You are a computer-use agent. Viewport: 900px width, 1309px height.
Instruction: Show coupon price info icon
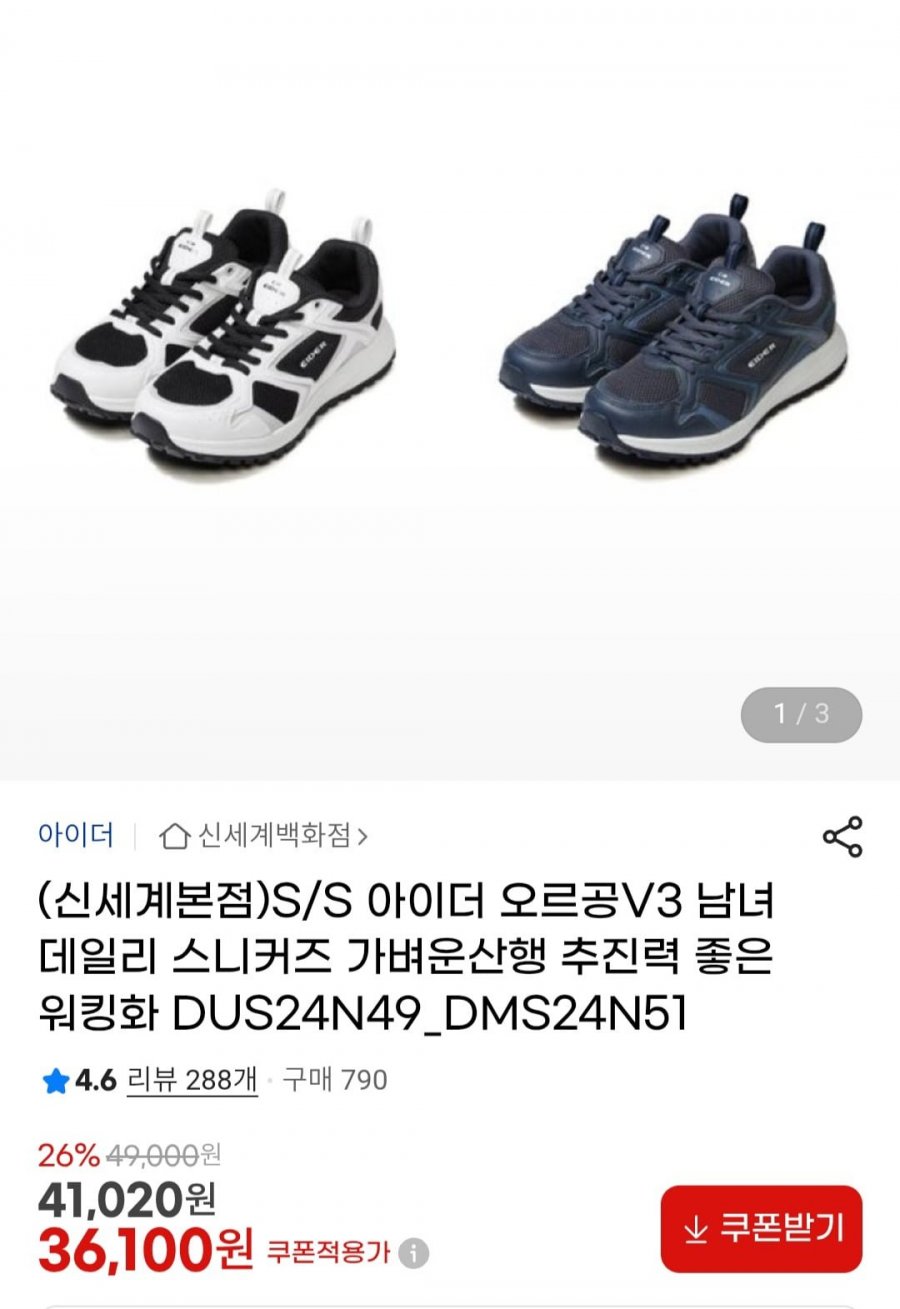coord(413,1253)
